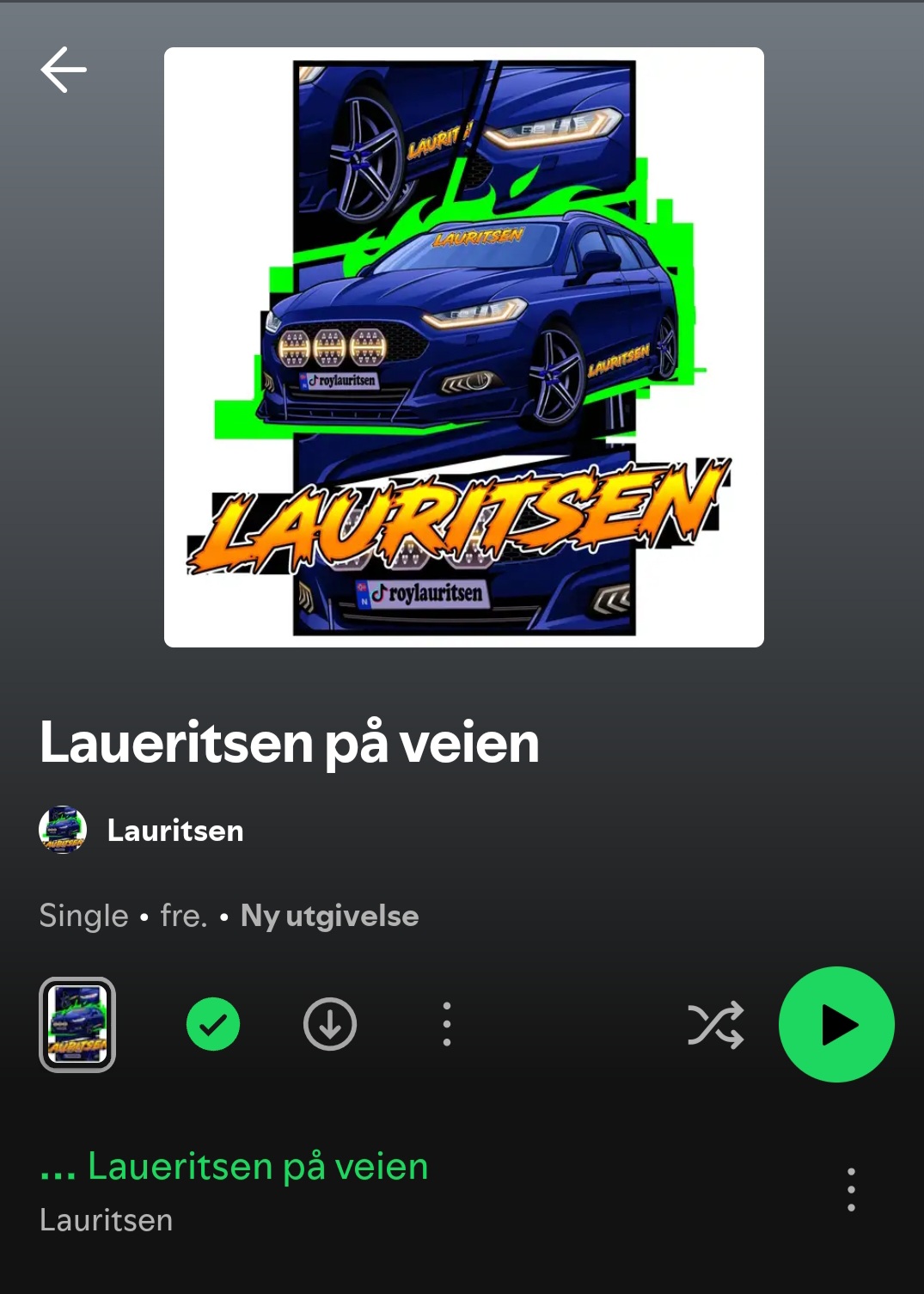The height and width of the screenshot is (1294, 924).
Task: Open track options for Laueritsen på veien
Action: [851, 1190]
